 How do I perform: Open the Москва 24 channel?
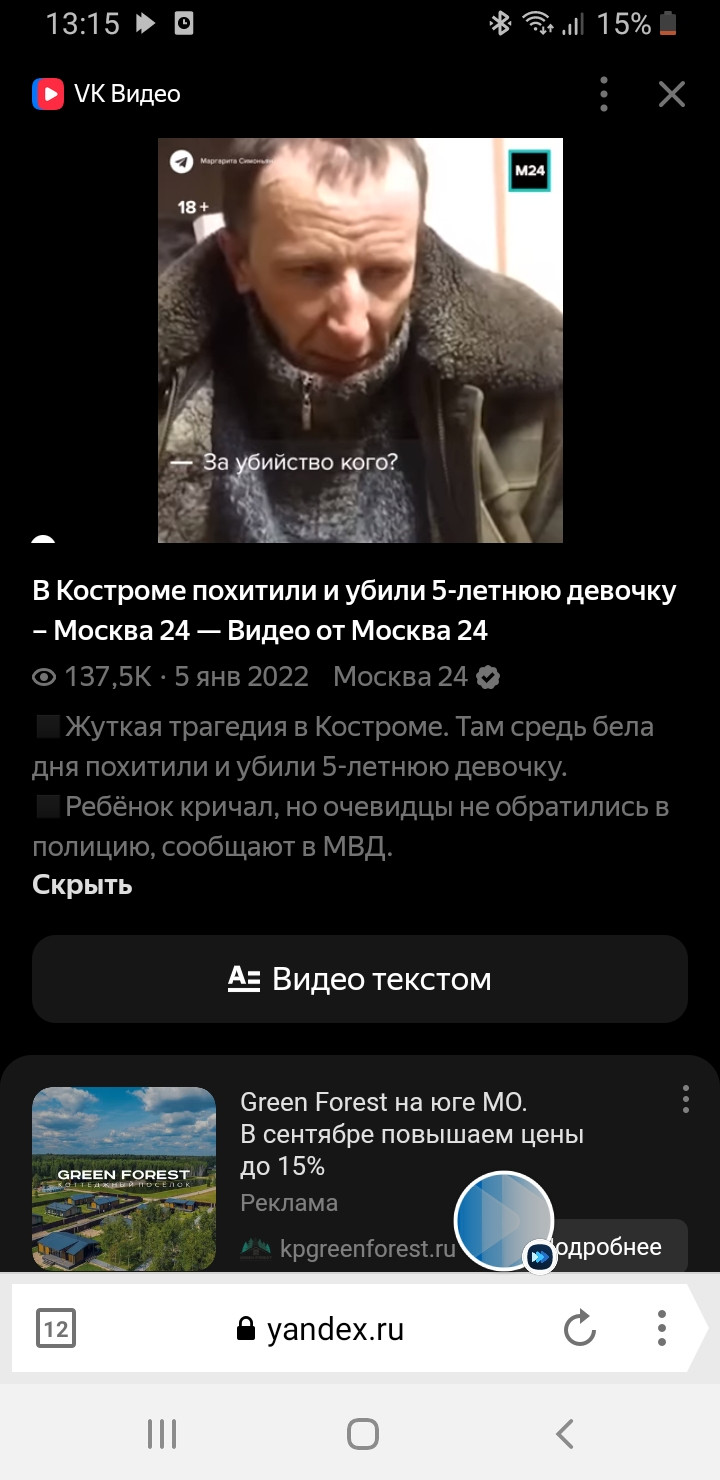401,677
